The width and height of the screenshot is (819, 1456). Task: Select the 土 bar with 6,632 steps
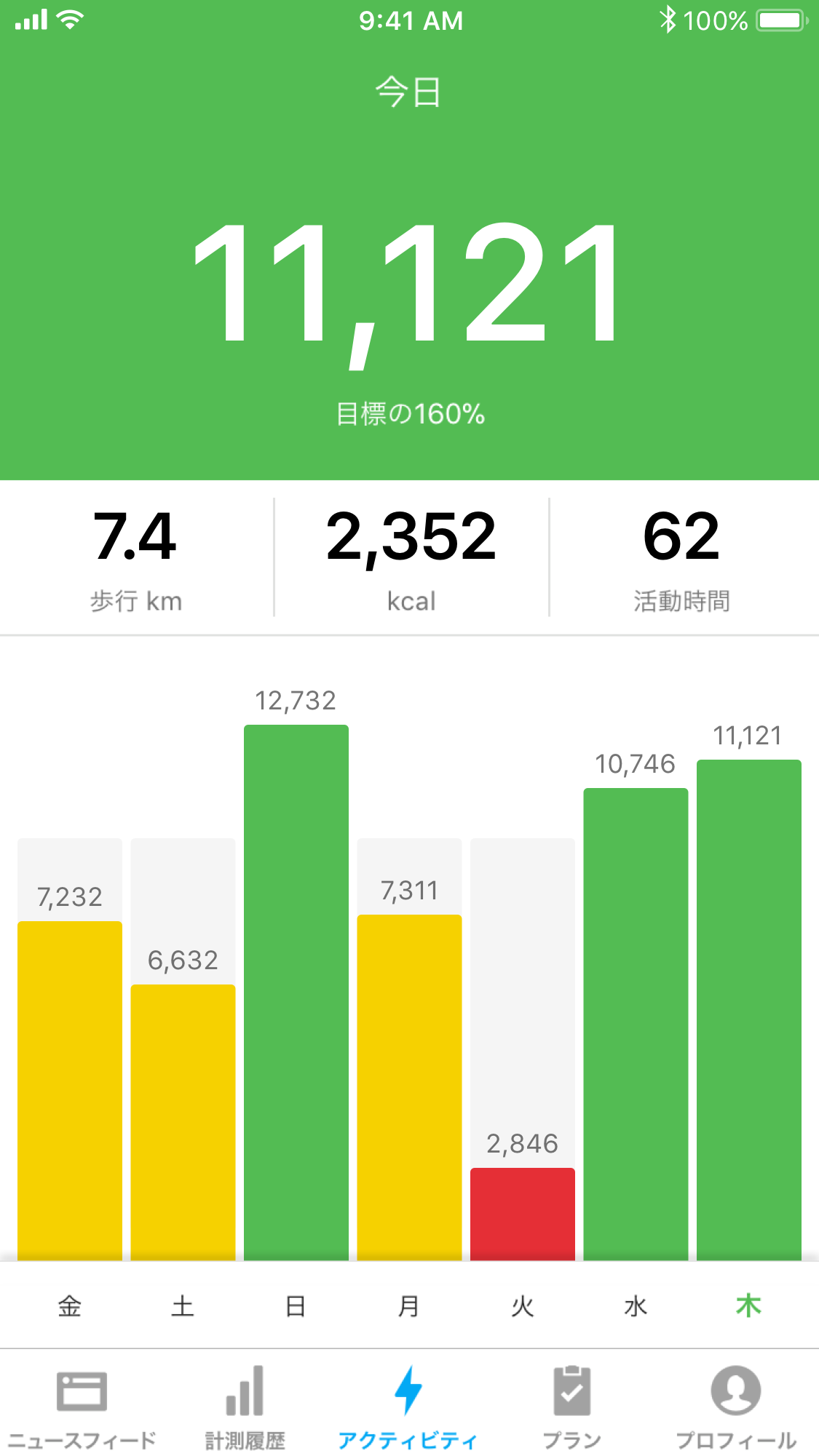pos(183,1123)
